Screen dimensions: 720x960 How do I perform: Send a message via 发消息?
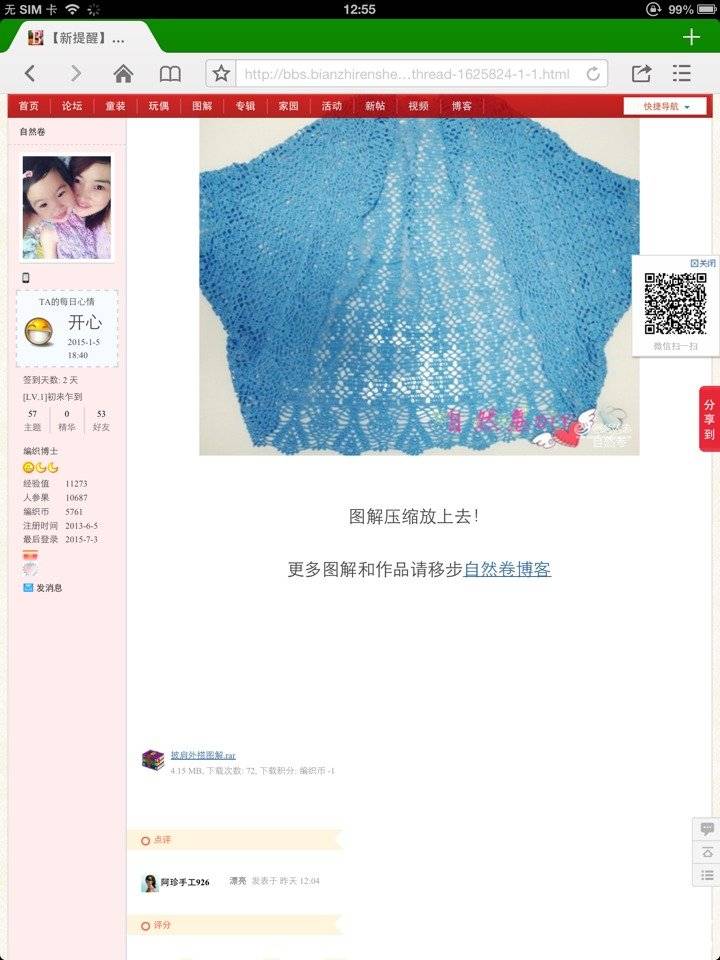pos(49,588)
